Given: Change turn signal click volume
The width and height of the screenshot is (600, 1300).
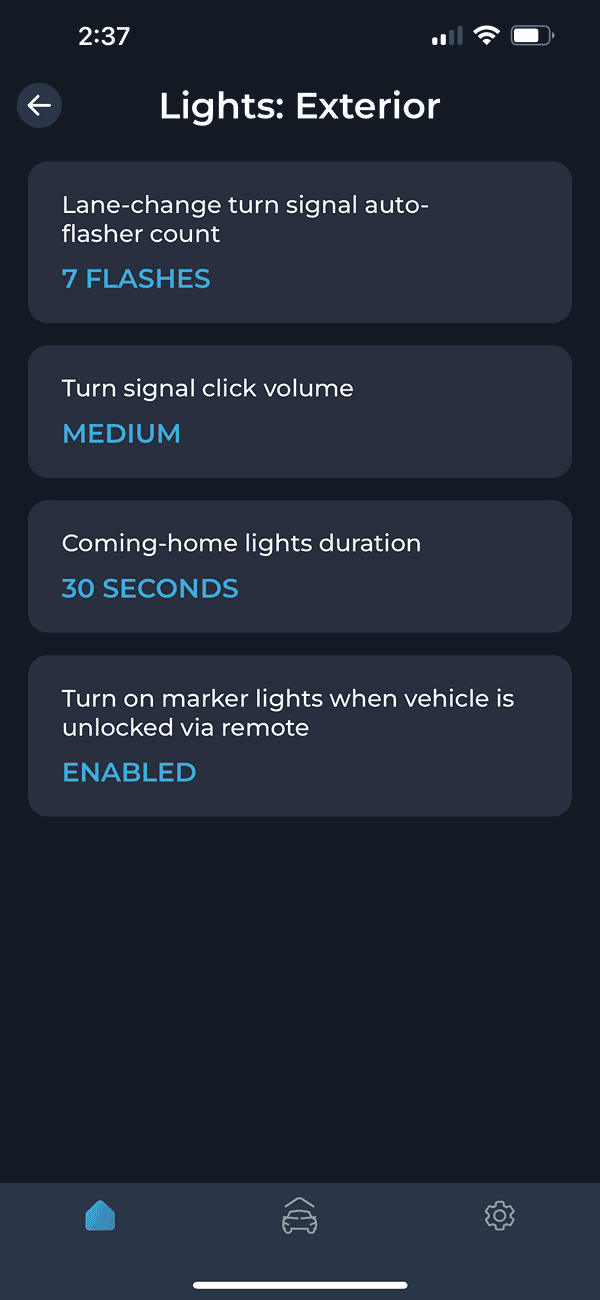Looking at the screenshot, I should pyautogui.click(x=300, y=411).
